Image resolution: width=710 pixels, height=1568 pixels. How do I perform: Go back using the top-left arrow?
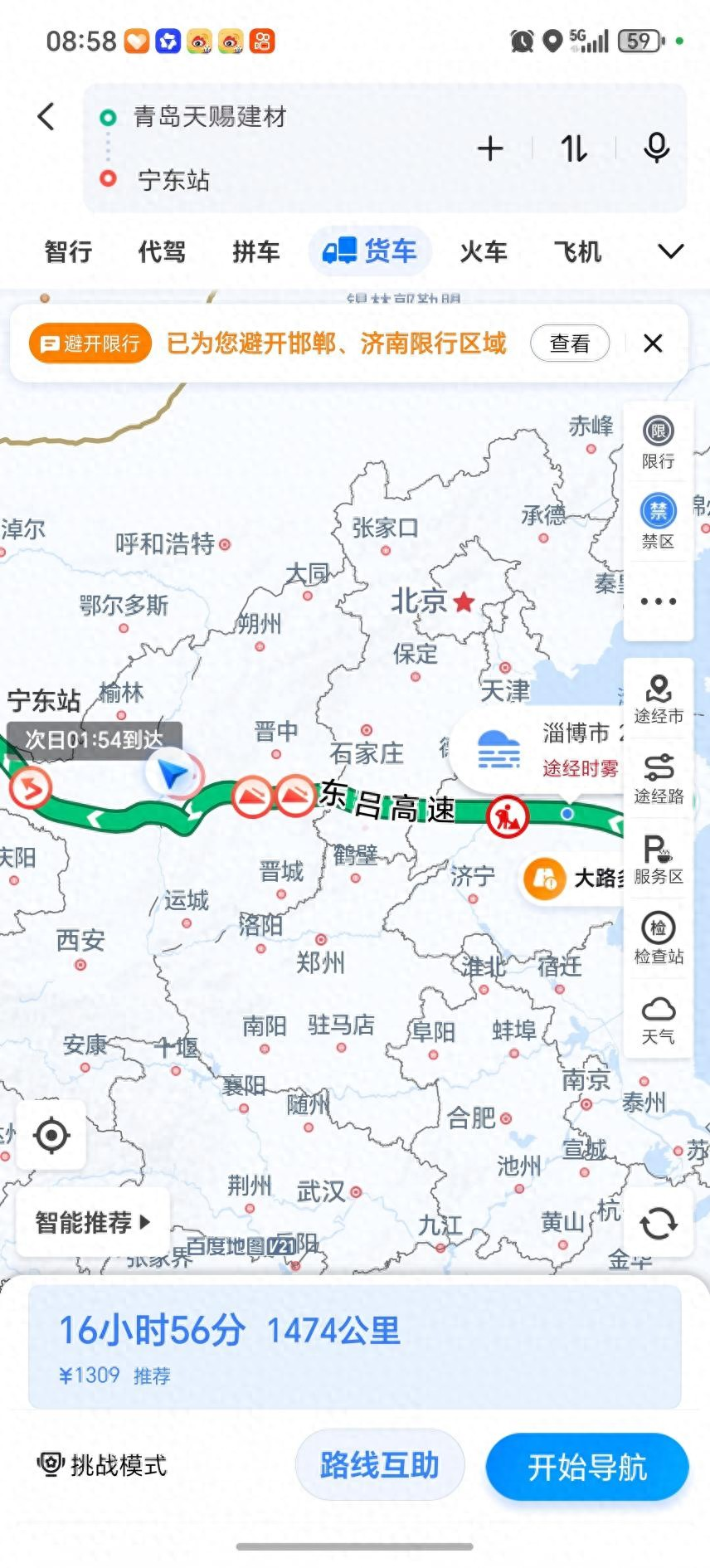point(46,116)
